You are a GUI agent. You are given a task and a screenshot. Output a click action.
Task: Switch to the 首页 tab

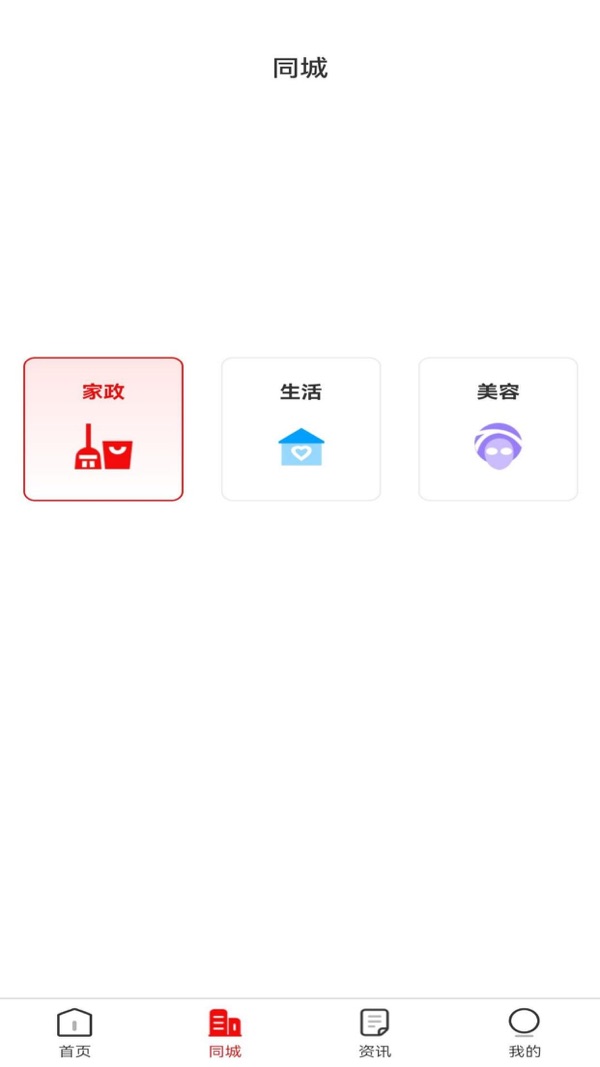[x=75, y=1033]
